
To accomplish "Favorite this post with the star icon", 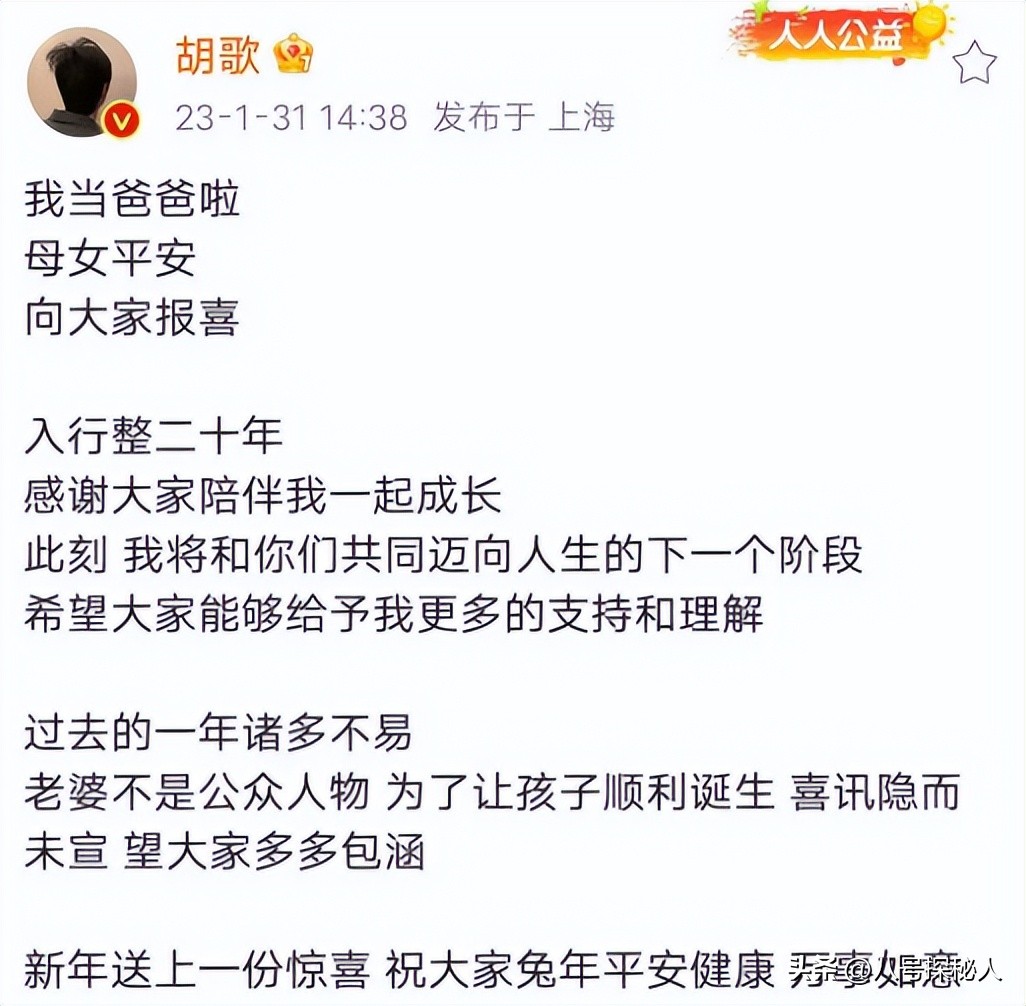I will tap(973, 64).
